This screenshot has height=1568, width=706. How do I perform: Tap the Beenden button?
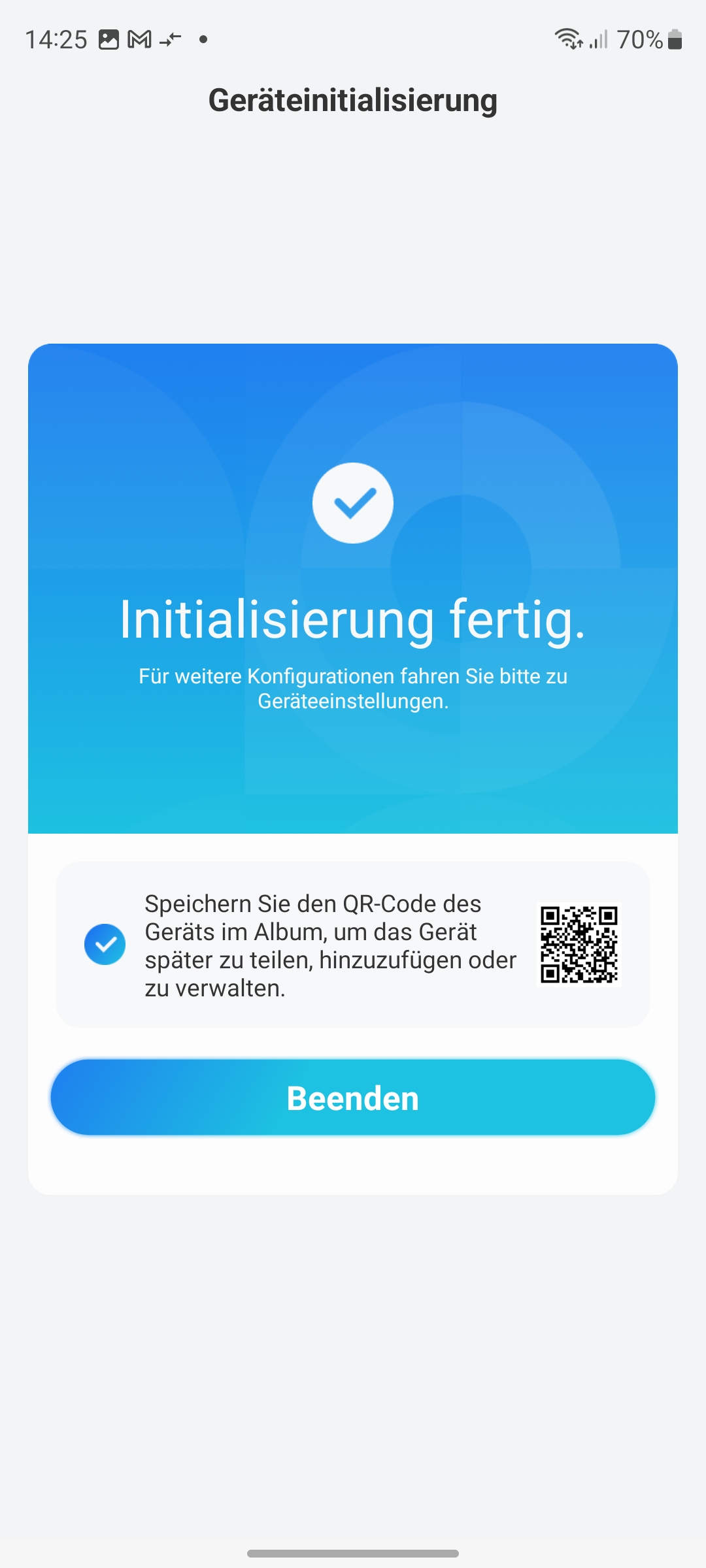coord(353,1098)
